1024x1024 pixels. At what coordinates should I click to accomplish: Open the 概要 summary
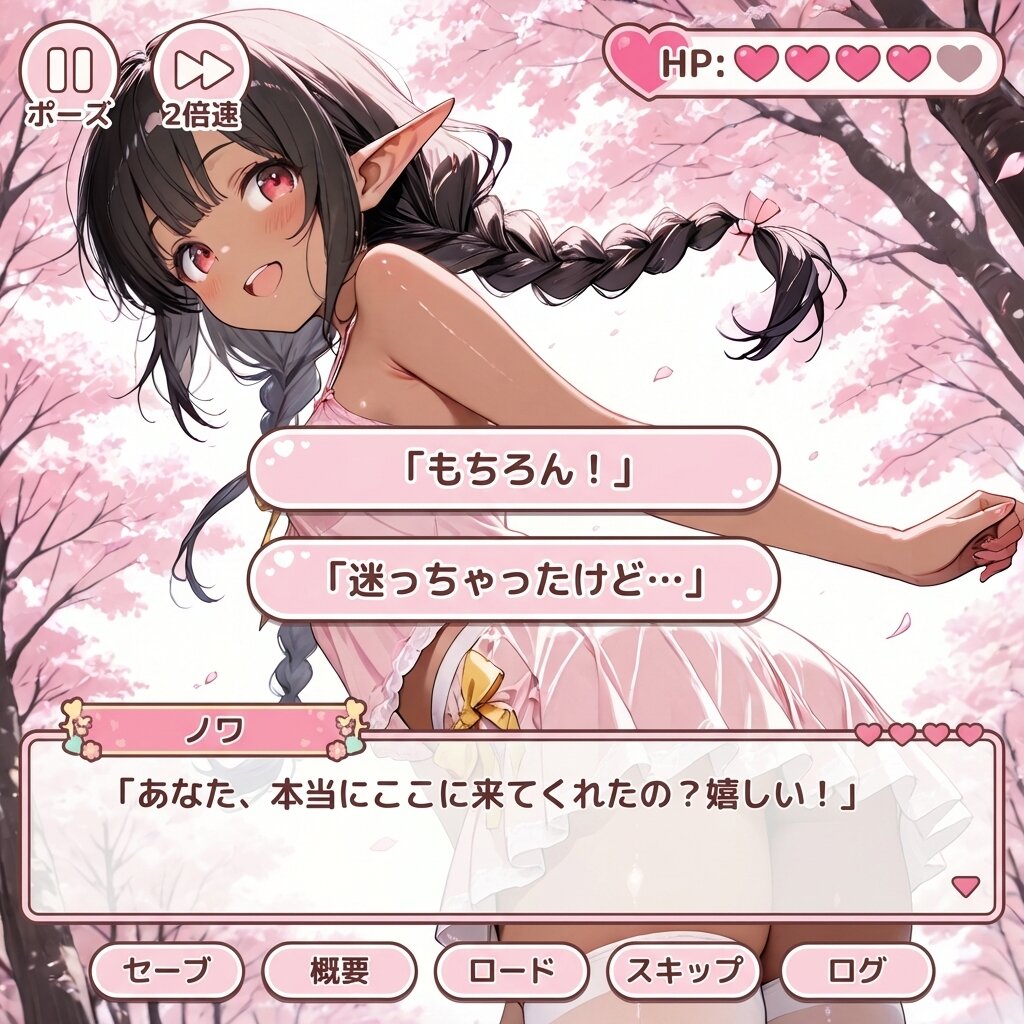click(x=339, y=971)
